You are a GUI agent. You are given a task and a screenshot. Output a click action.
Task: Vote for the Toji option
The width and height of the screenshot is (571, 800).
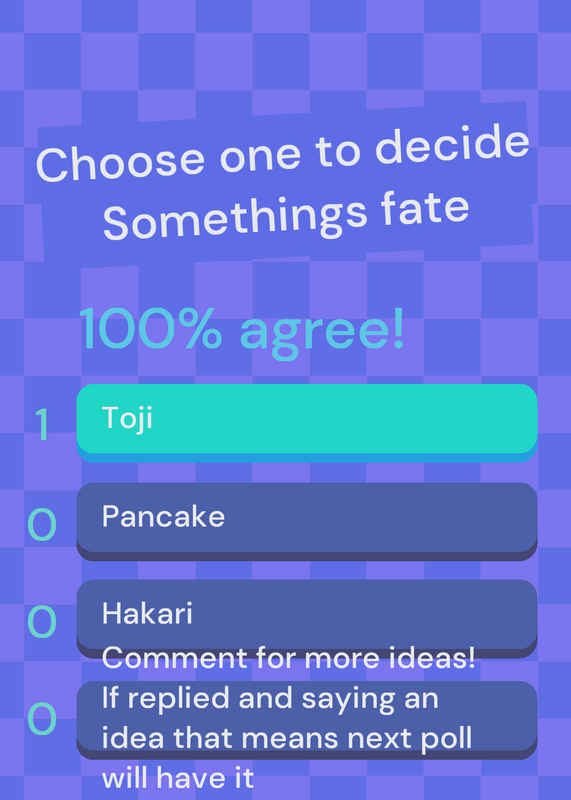(x=307, y=422)
